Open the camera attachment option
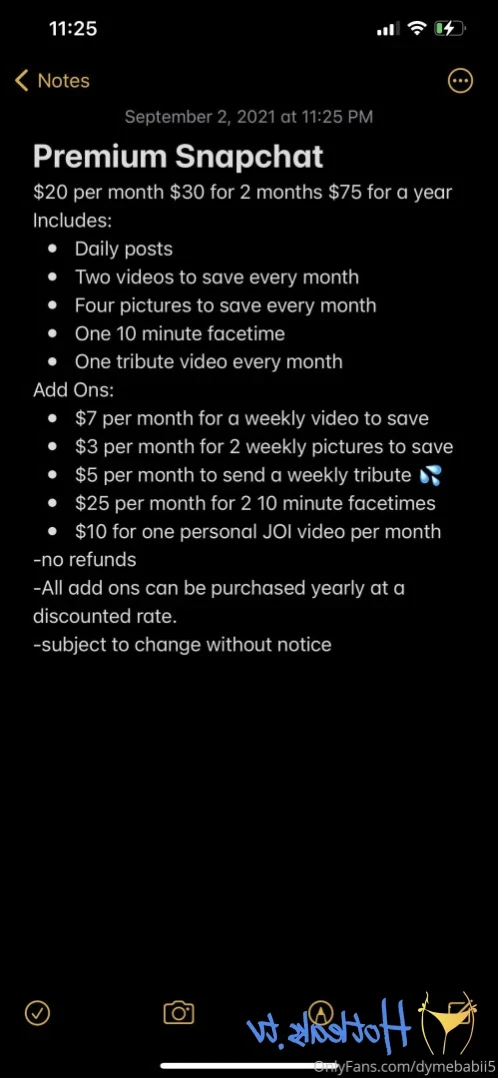Viewport: 498px width, 1078px height. click(x=179, y=1012)
